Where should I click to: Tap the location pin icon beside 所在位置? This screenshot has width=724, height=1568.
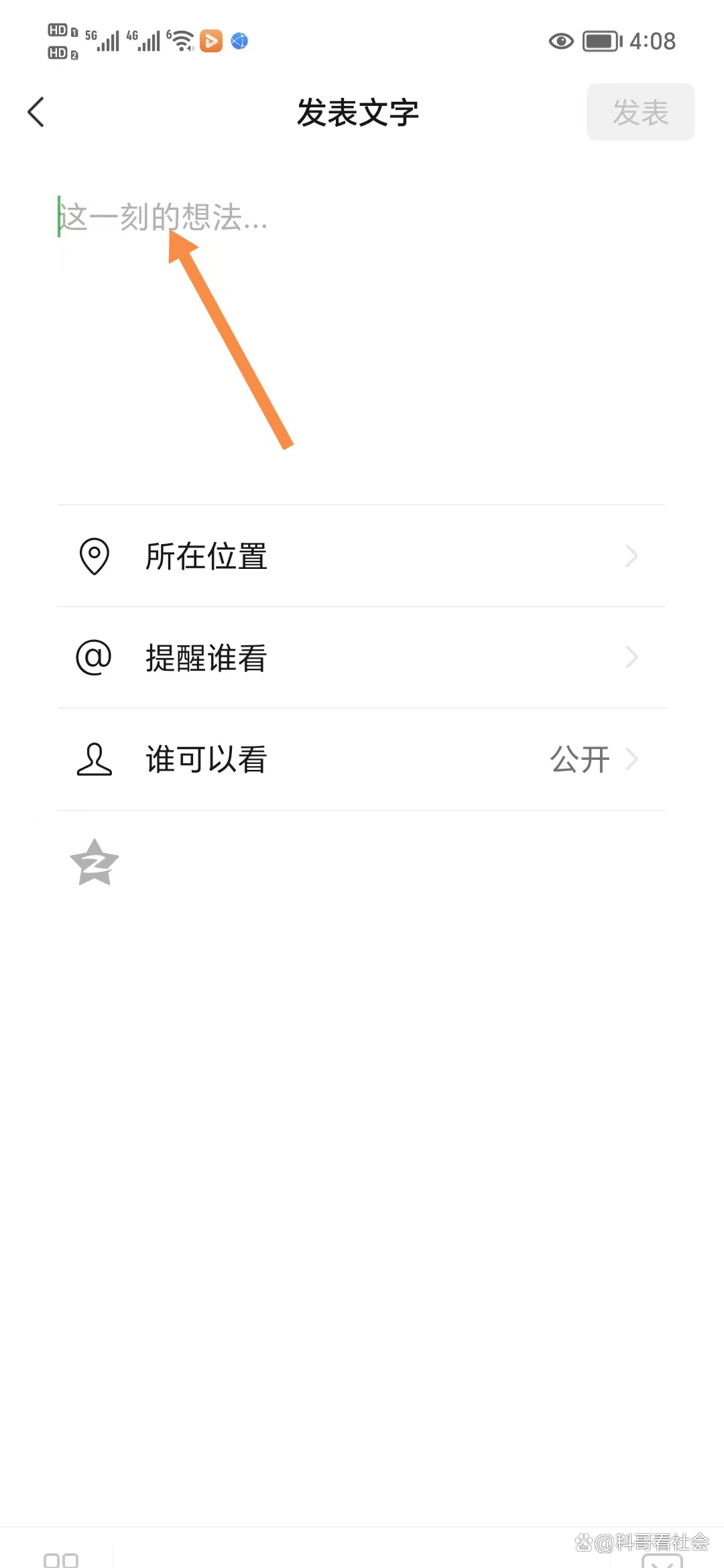(x=94, y=556)
